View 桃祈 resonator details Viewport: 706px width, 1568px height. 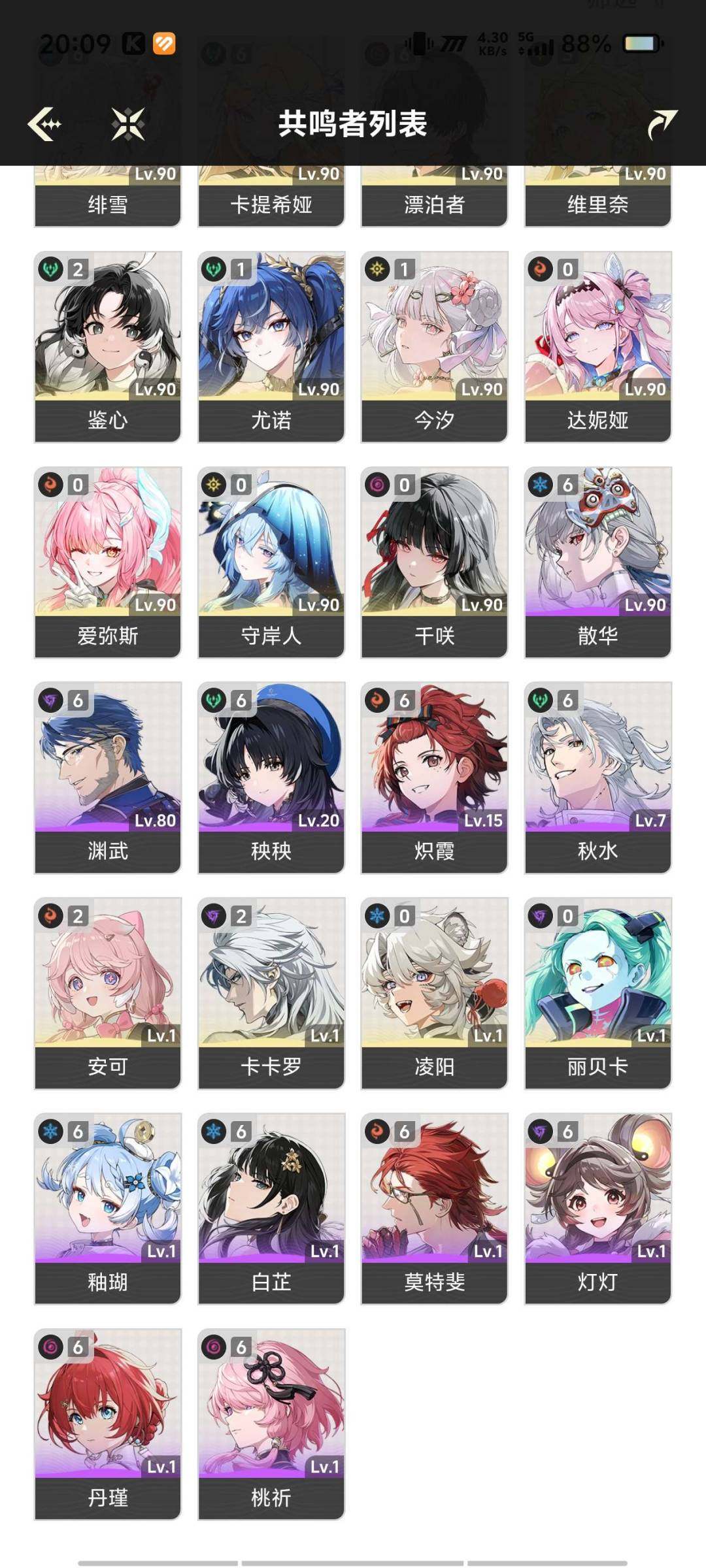point(271,1425)
